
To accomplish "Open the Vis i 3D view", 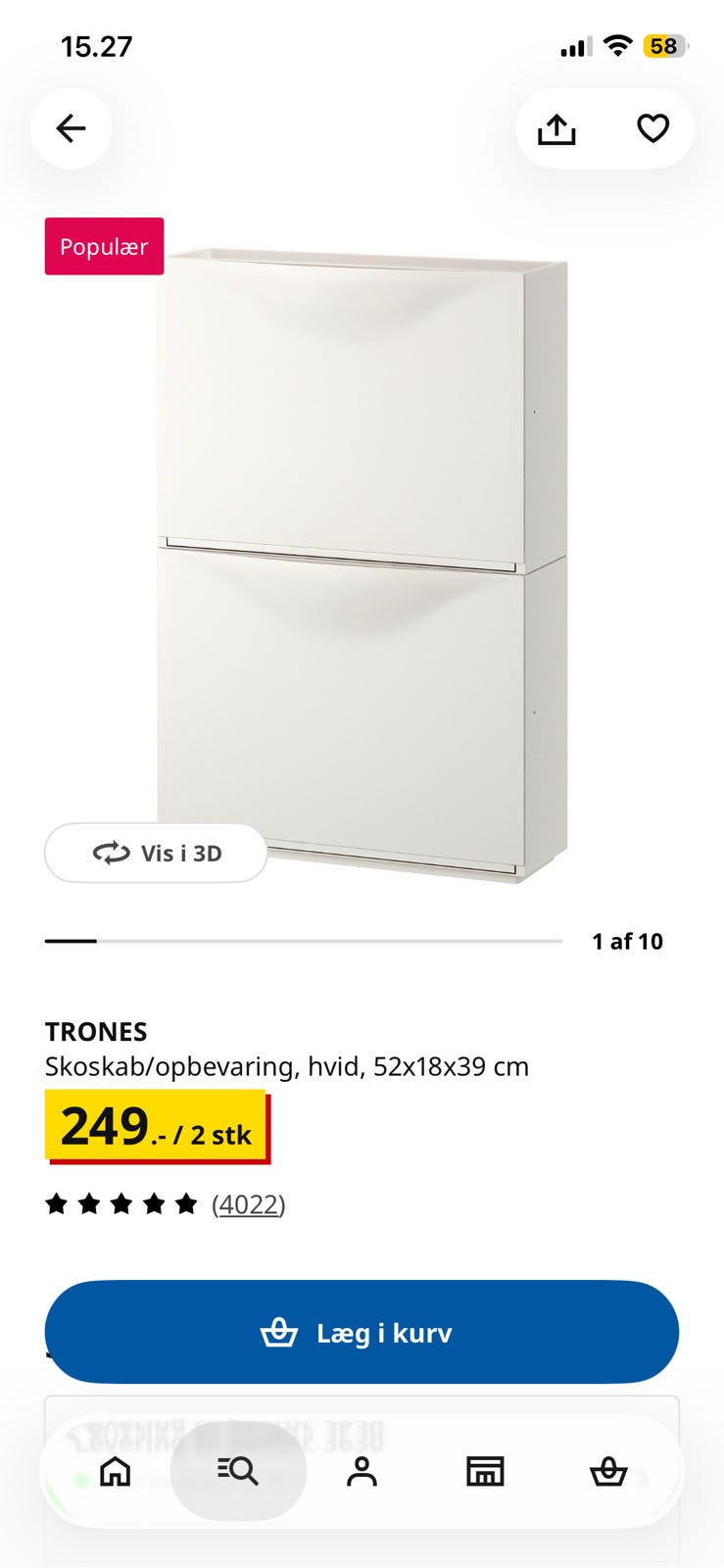I will [x=156, y=853].
